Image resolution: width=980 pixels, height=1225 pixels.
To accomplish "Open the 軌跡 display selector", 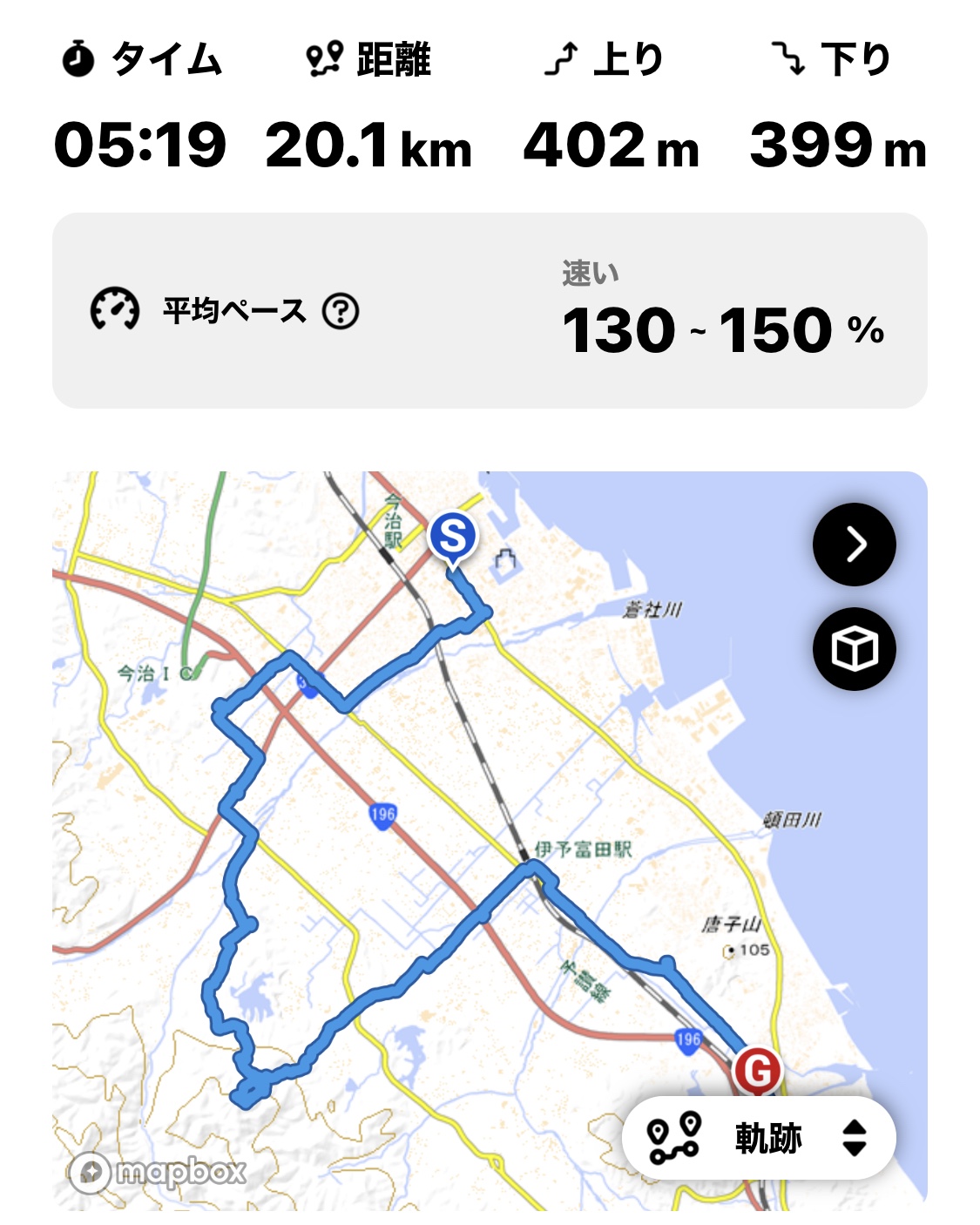I will click(x=759, y=1138).
